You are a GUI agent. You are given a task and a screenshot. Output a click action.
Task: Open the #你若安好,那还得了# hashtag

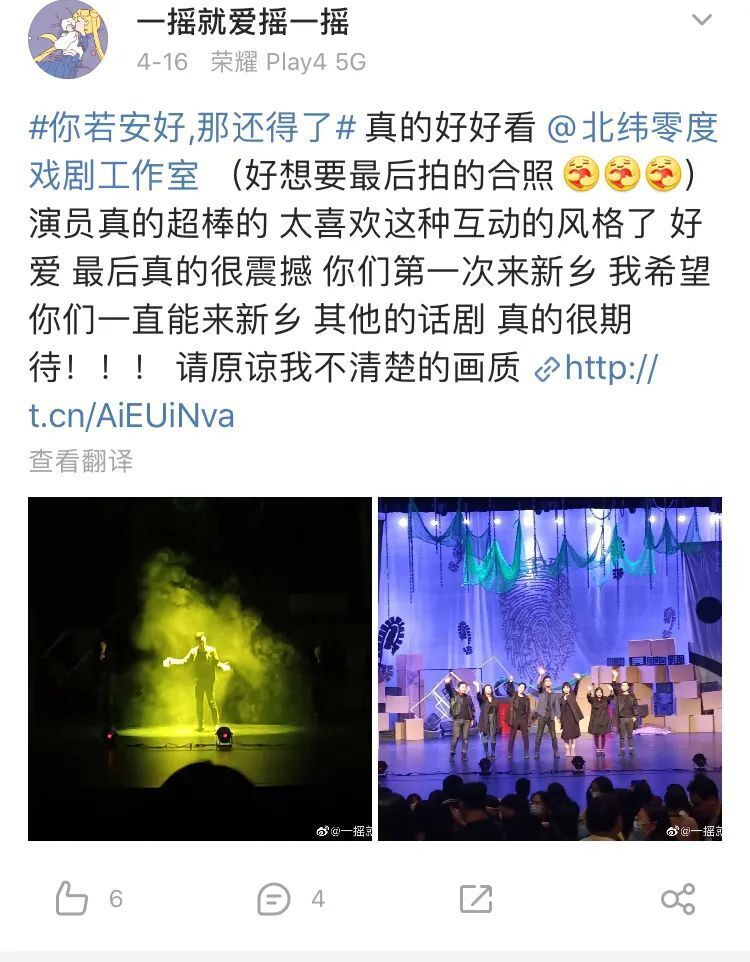click(192, 127)
